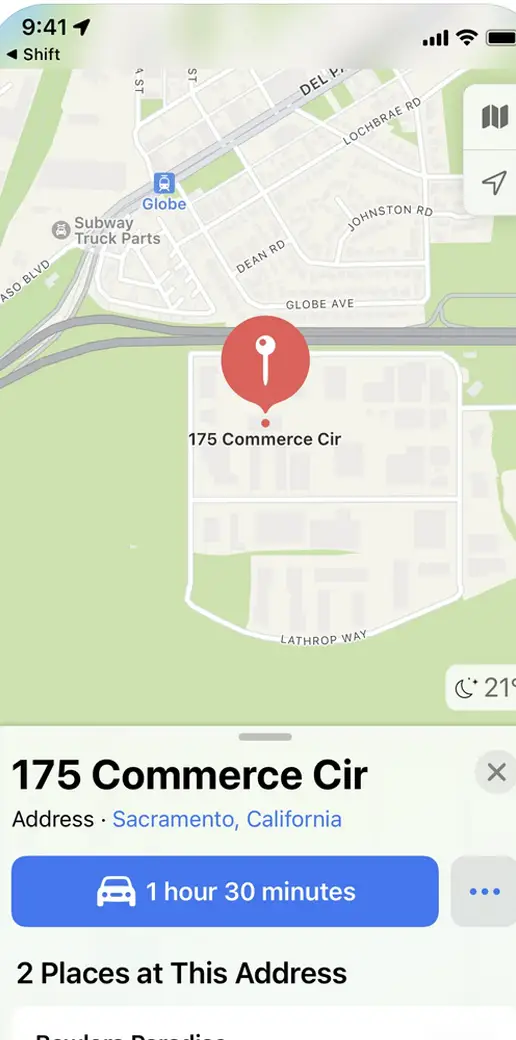
Task: Center map on my current location
Action: coord(494,182)
